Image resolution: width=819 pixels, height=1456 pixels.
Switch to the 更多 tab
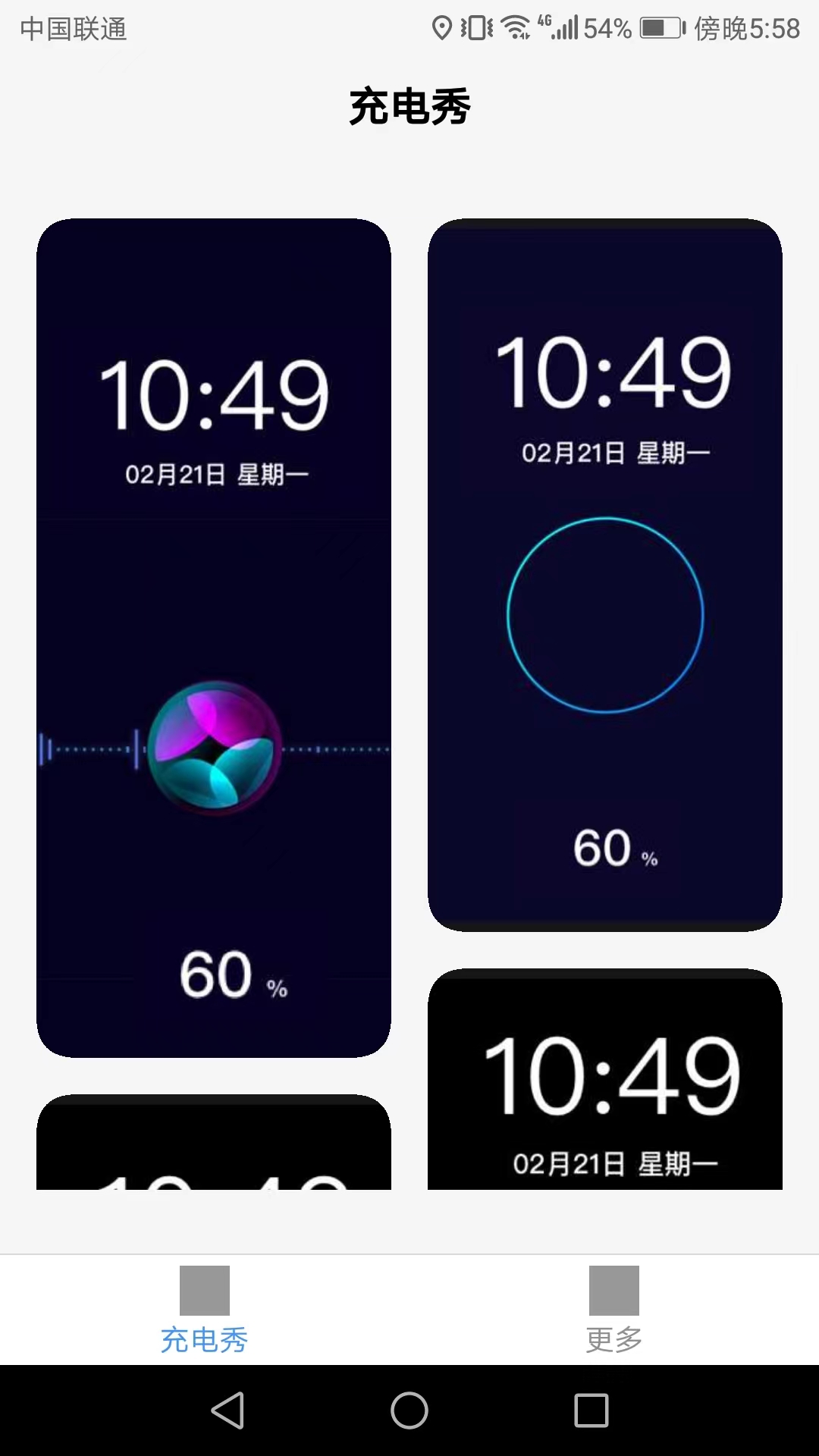point(614,1310)
